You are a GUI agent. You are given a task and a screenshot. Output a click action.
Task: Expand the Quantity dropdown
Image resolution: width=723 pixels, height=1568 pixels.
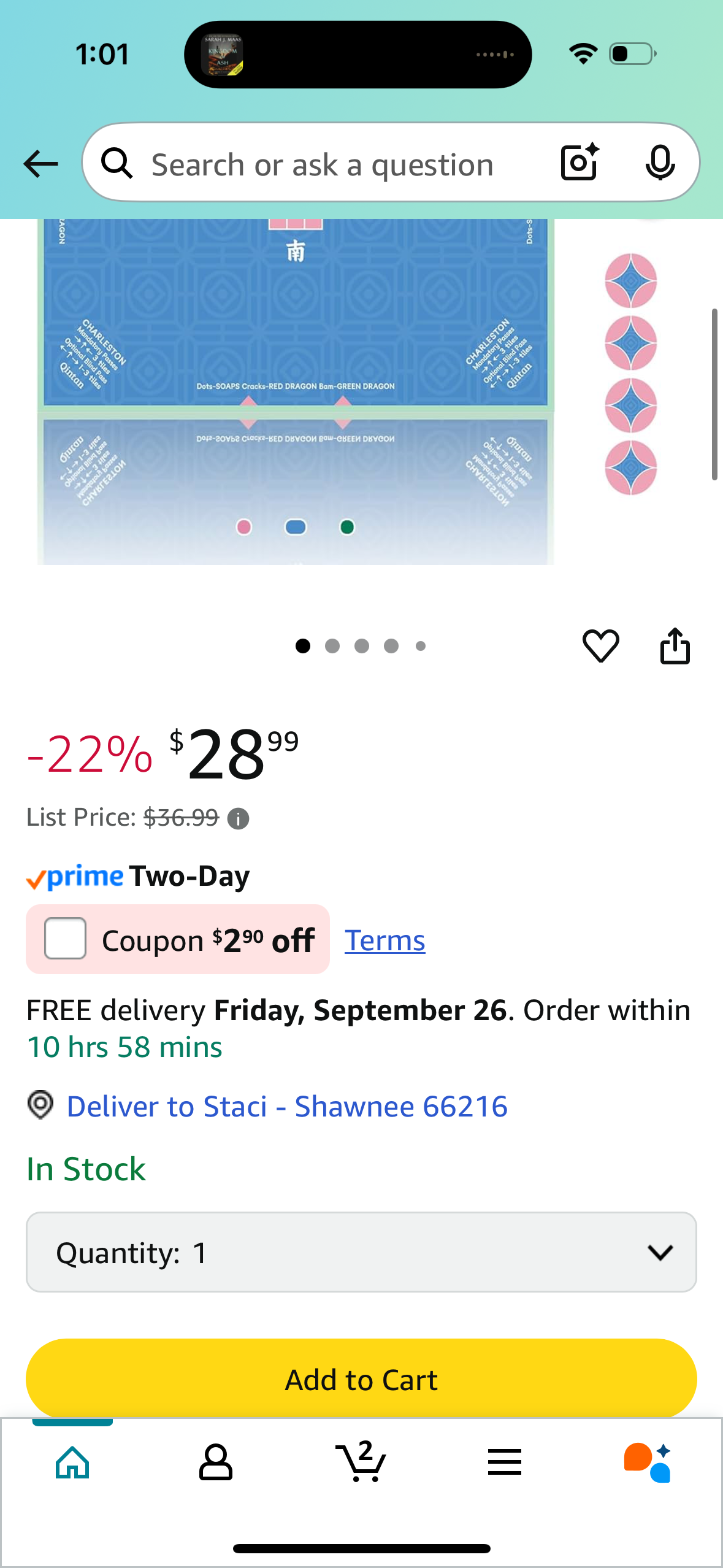point(361,1252)
